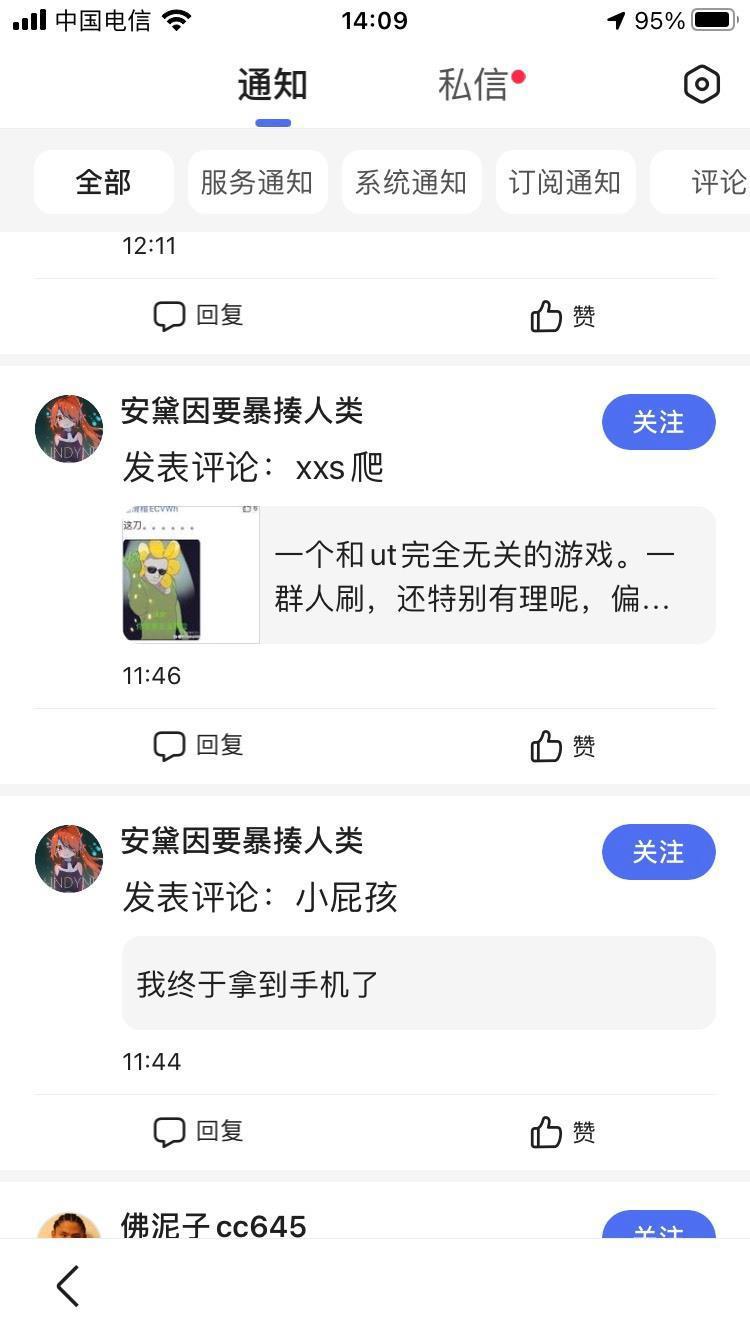
Task: Open the Flowey game screenshot thumbnail
Action: [x=190, y=574]
